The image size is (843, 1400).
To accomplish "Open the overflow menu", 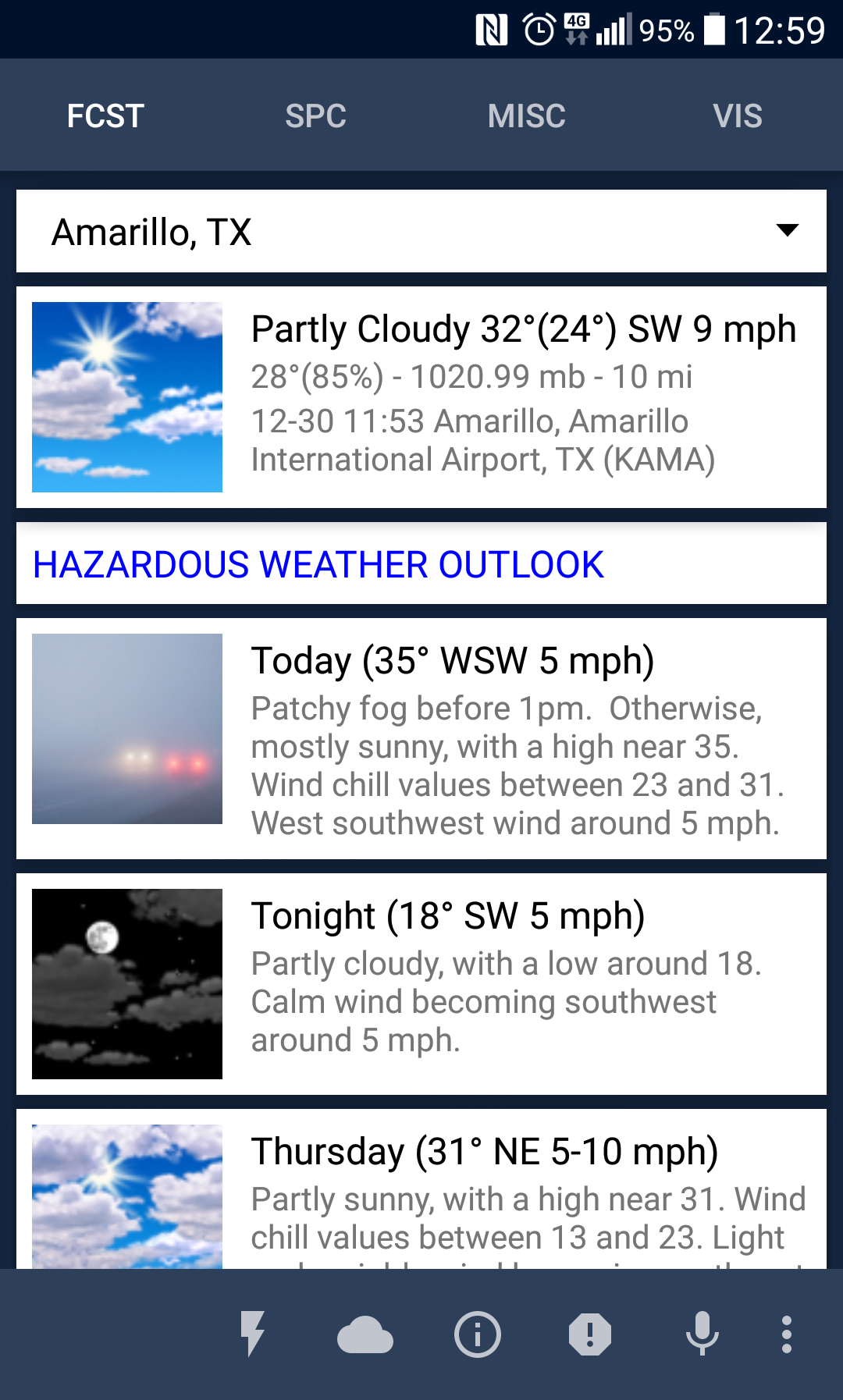I will [787, 1334].
